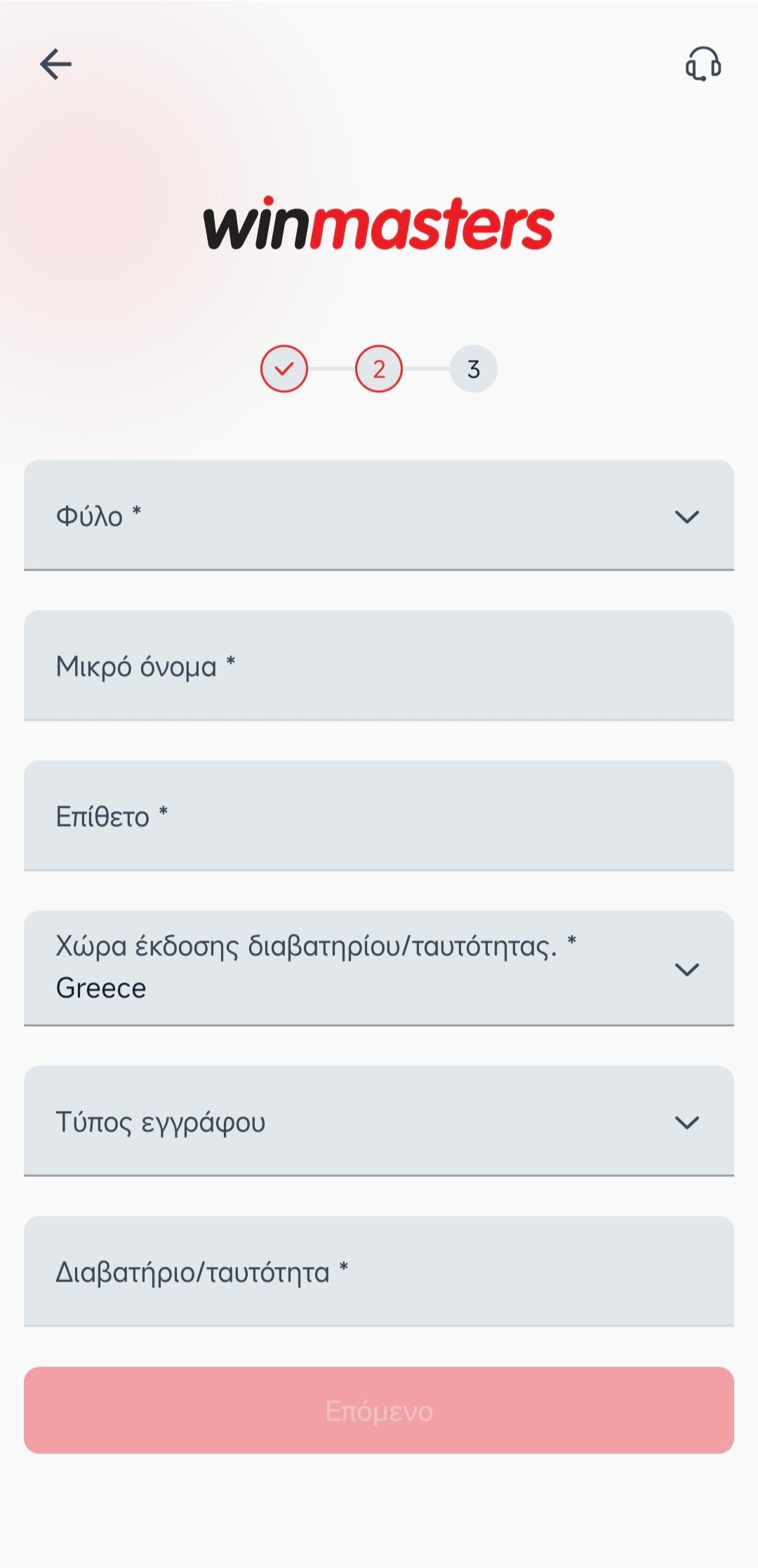Change the country set to Greece
Screen dimensions: 758x1568
pos(379,968)
